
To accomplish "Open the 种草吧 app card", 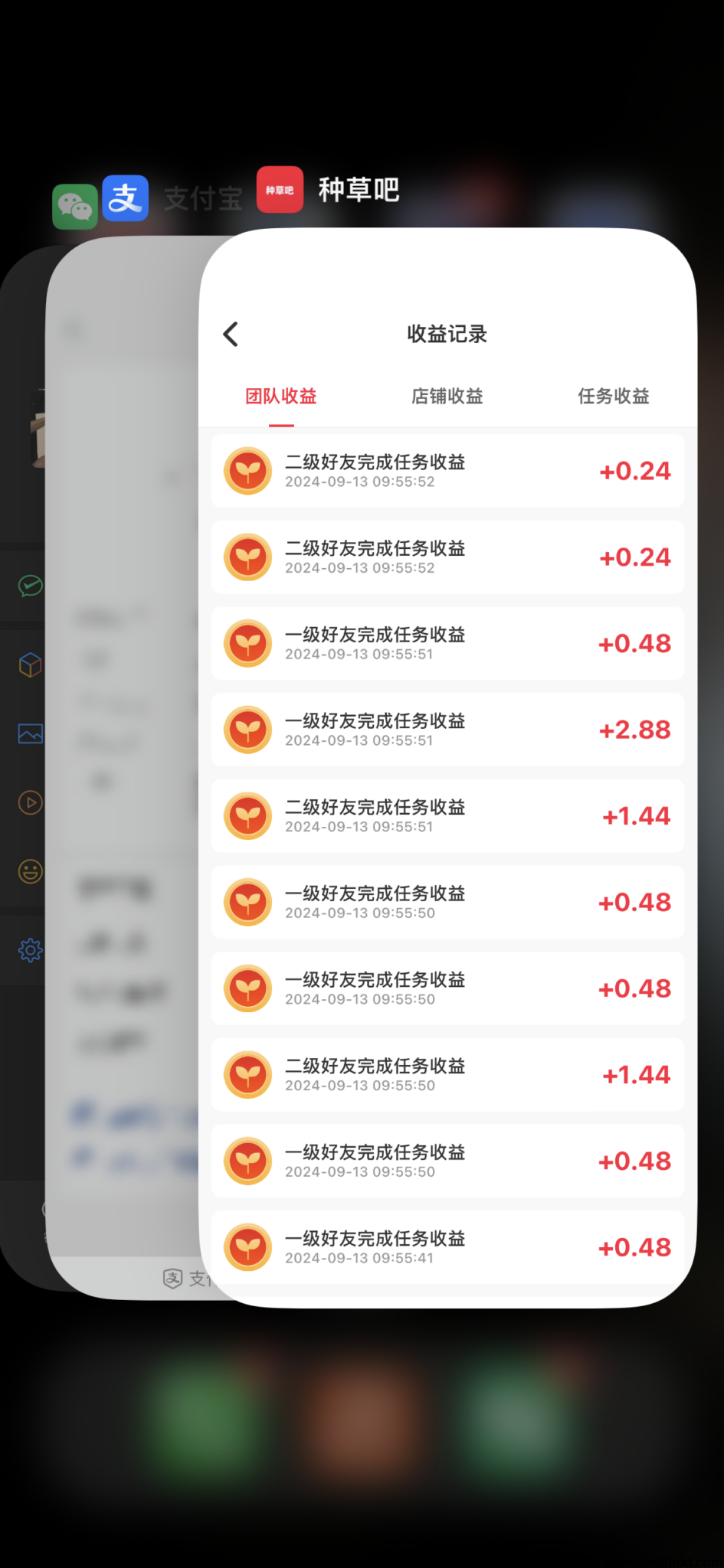I will (447, 766).
